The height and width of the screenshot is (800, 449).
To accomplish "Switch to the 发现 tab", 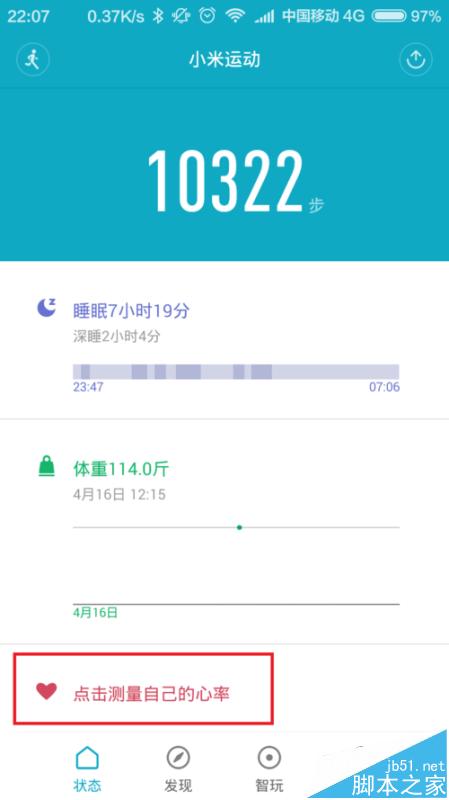I will [x=178, y=769].
